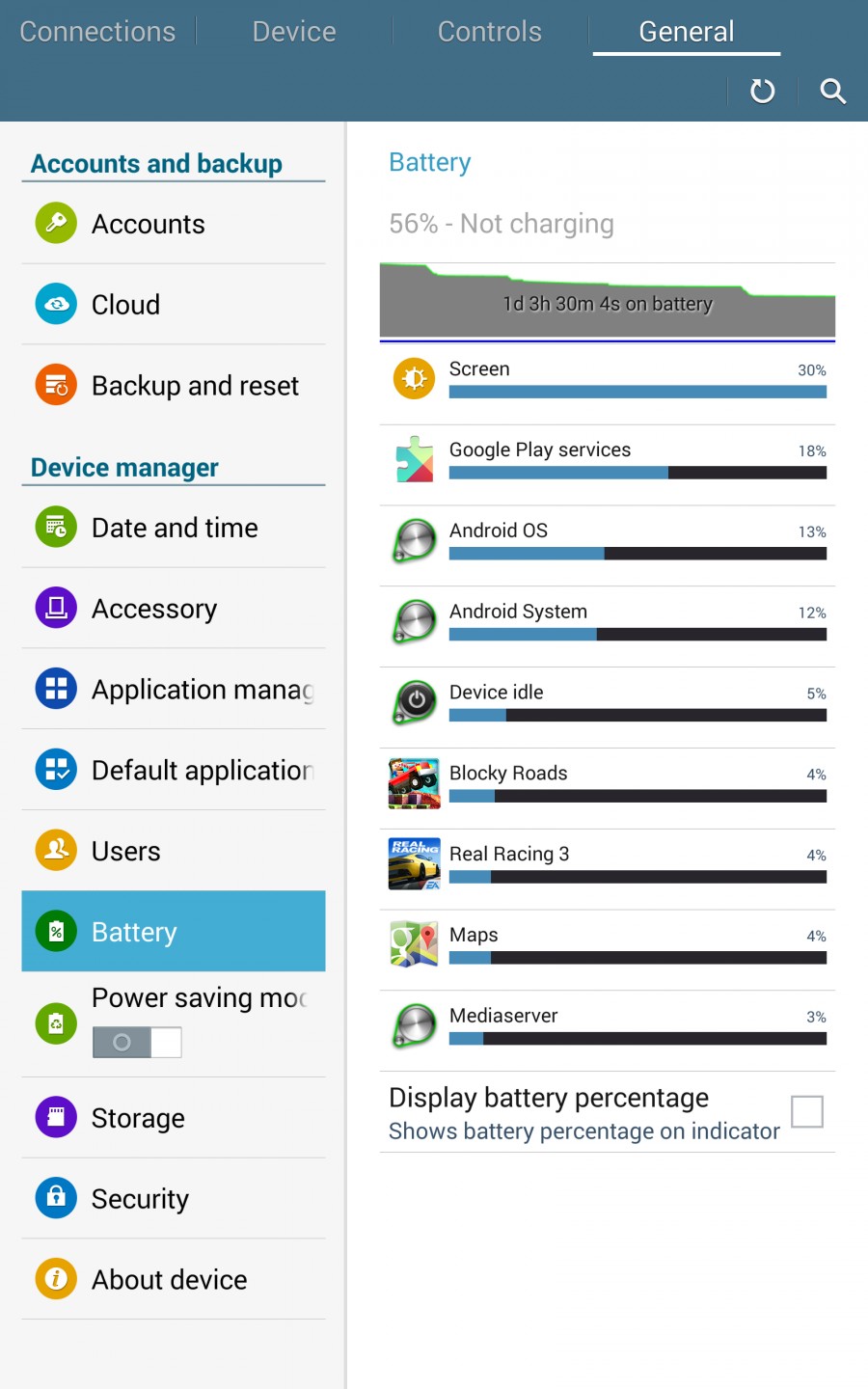View Screen battery usage details

[x=608, y=382]
